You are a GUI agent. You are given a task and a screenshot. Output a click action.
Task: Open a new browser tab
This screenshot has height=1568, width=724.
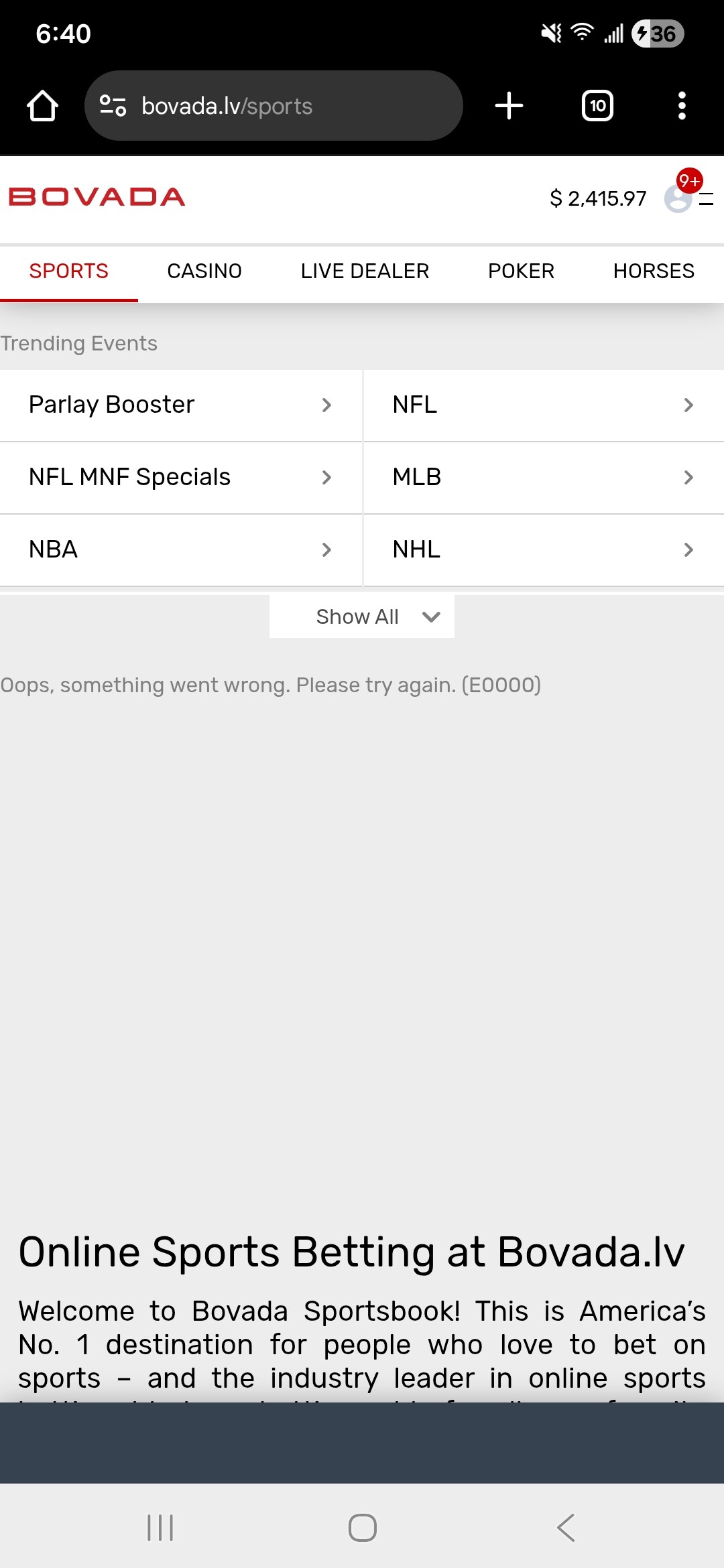tap(509, 106)
